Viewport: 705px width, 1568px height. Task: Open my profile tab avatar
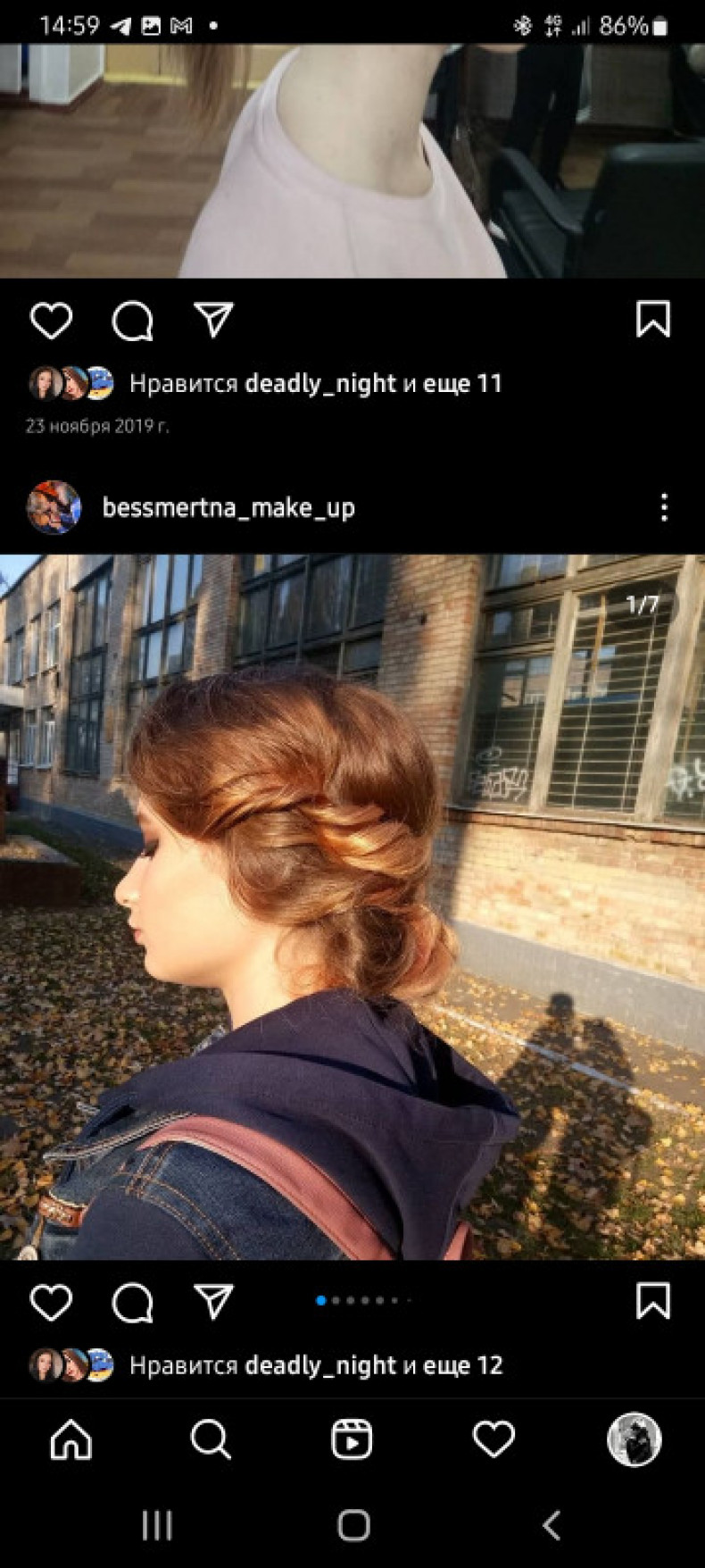pyautogui.click(x=634, y=1439)
